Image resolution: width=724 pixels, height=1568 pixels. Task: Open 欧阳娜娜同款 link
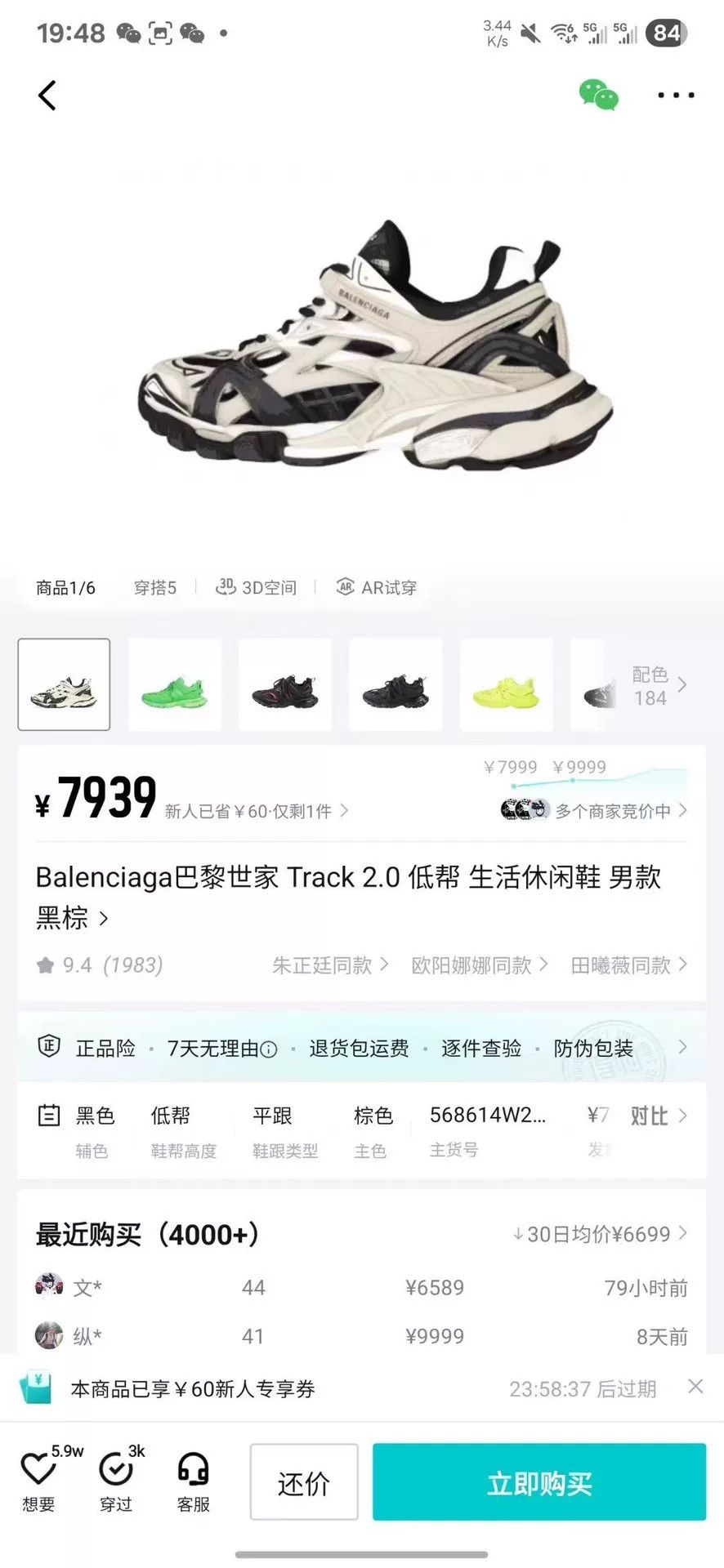click(480, 965)
